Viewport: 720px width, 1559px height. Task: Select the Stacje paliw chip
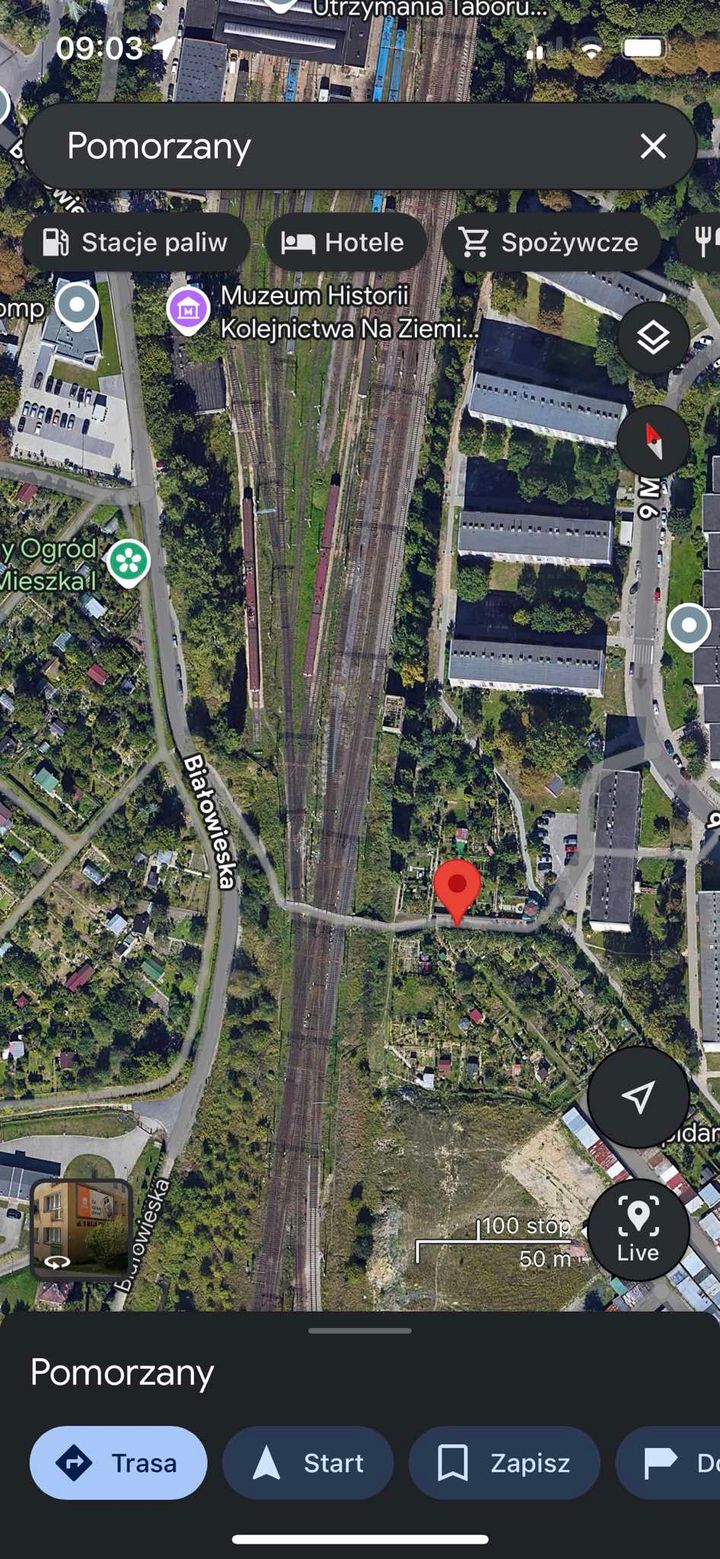click(136, 242)
